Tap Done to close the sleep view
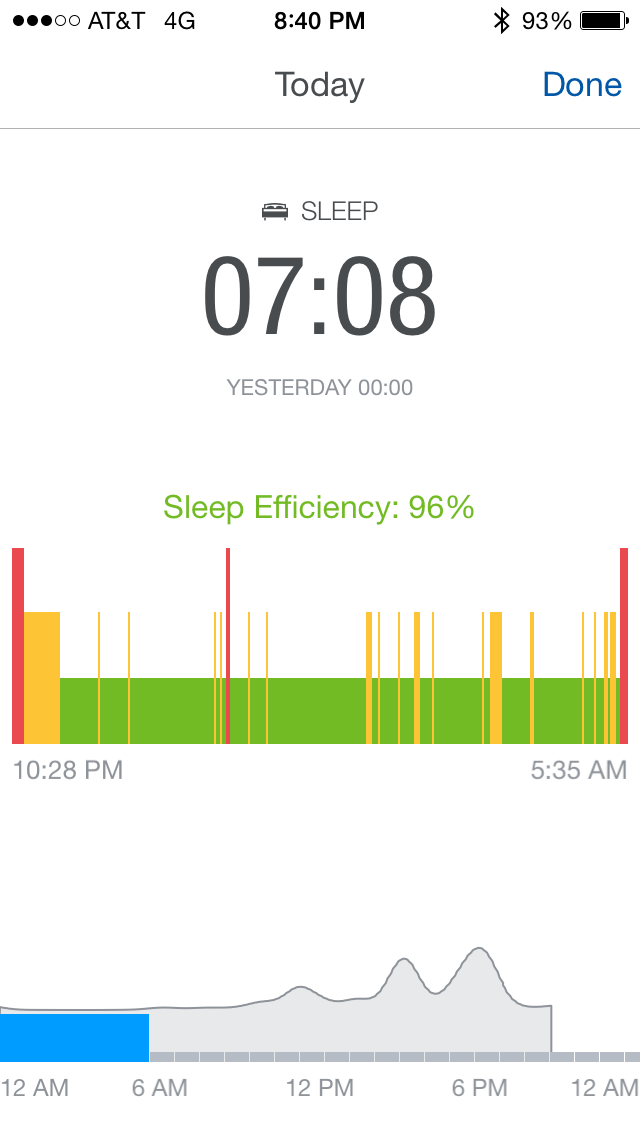640x1136 pixels. click(x=582, y=85)
